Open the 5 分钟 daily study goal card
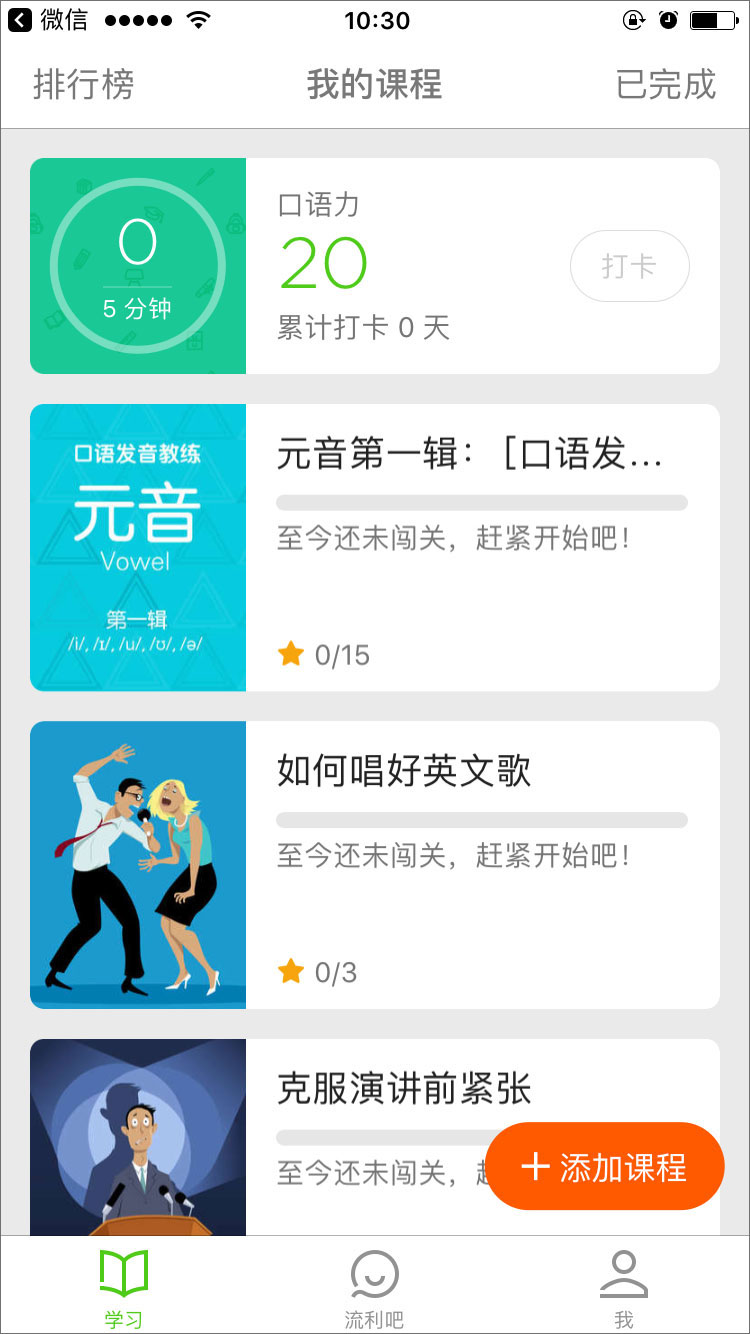Viewport: 750px width, 1334px height. click(138, 266)
